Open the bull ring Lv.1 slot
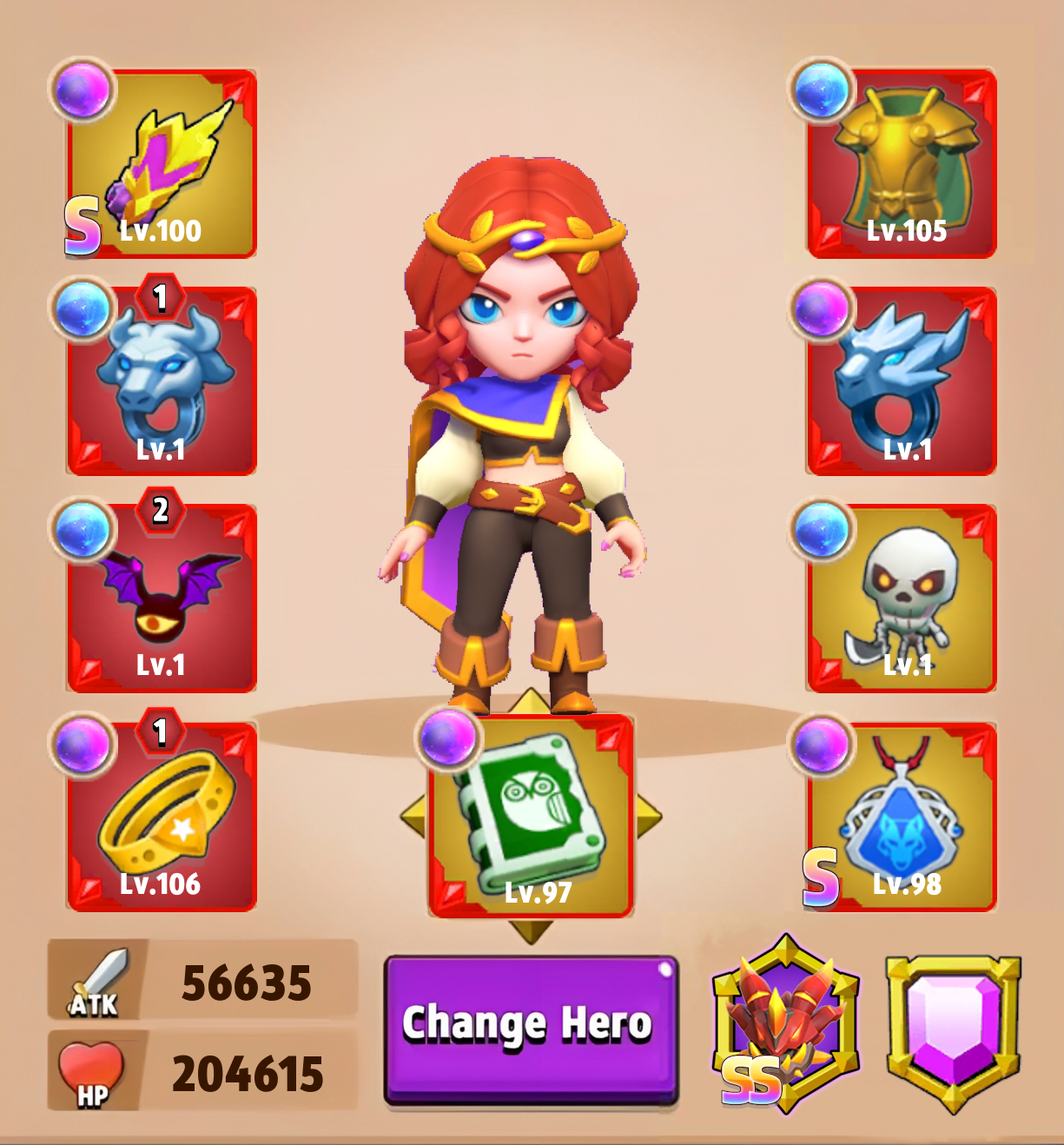Screen dimensions: 1064x1145 tap(162, 382)
